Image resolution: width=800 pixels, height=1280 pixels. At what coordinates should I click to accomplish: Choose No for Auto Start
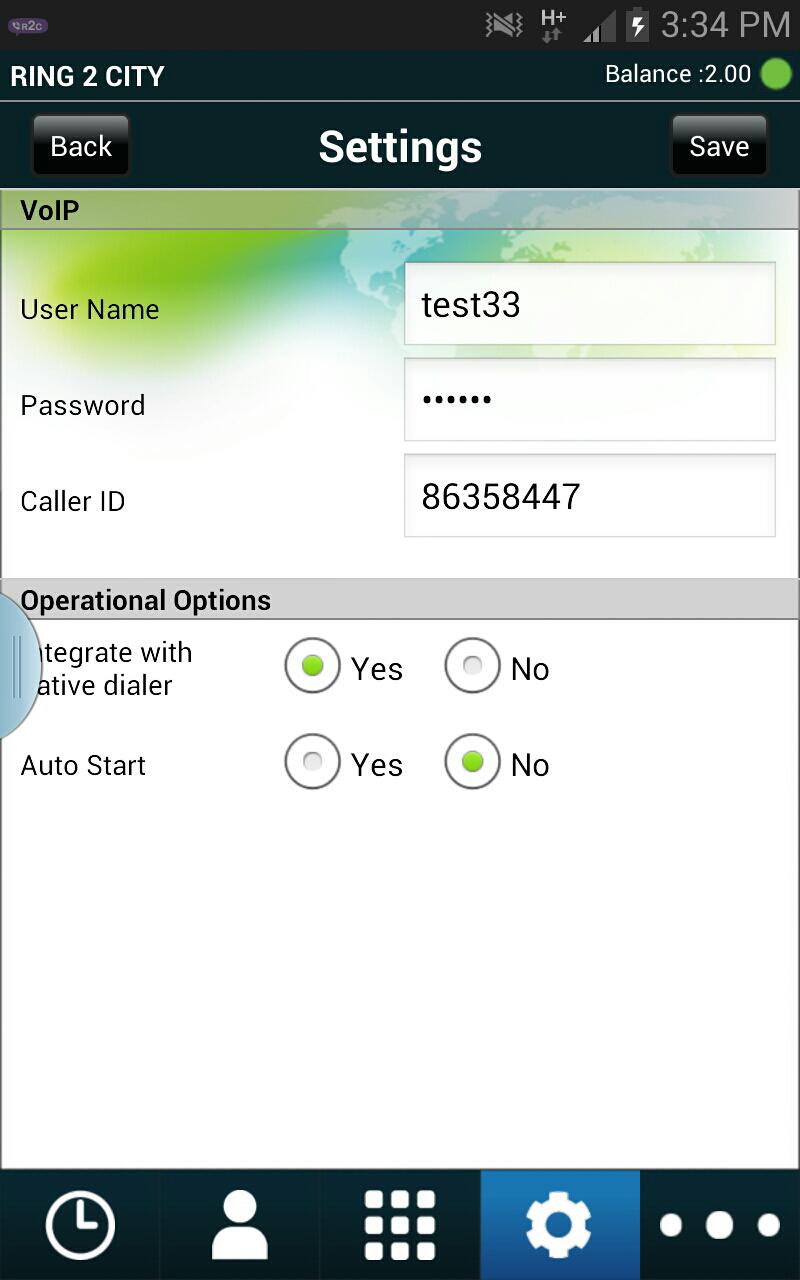tap(472, 762)
